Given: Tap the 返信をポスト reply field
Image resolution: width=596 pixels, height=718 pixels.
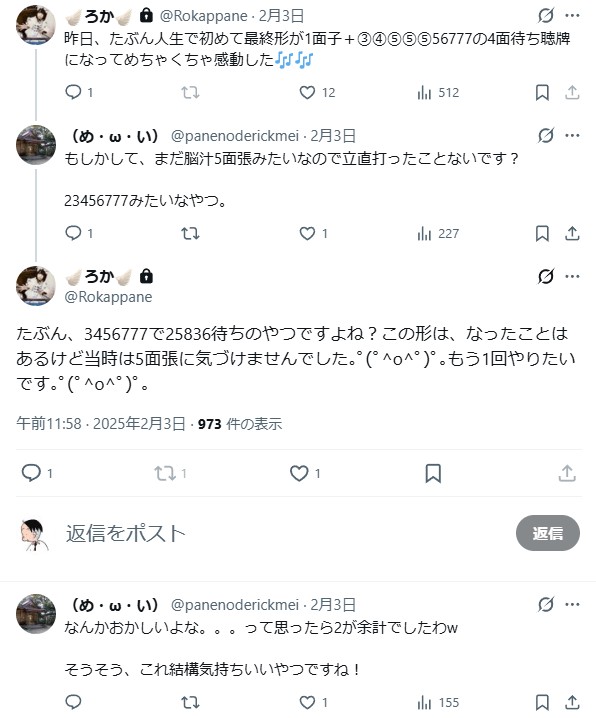Looking at the screenshot, I should [x=284, y=533].
